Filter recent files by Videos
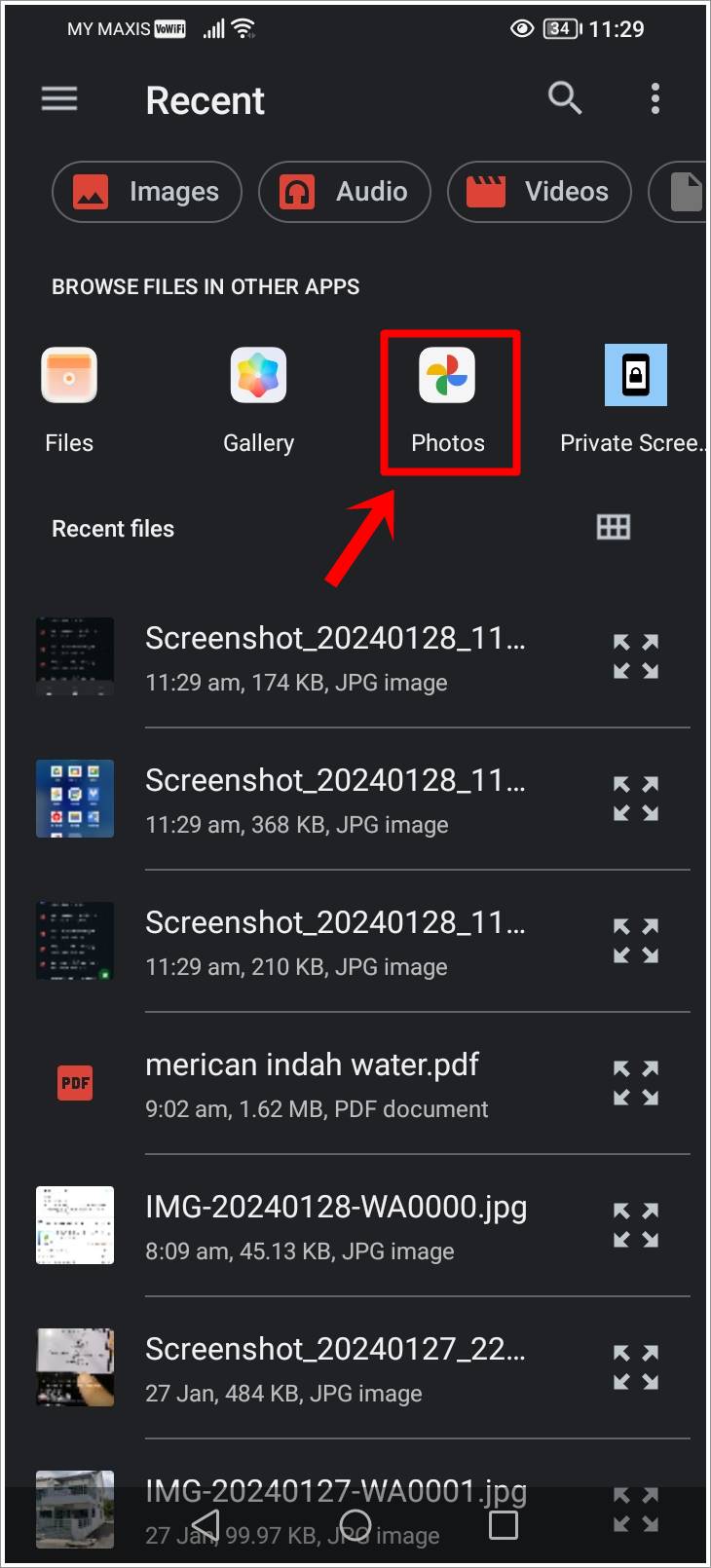 pyautogui.click(x=539, y=192)
